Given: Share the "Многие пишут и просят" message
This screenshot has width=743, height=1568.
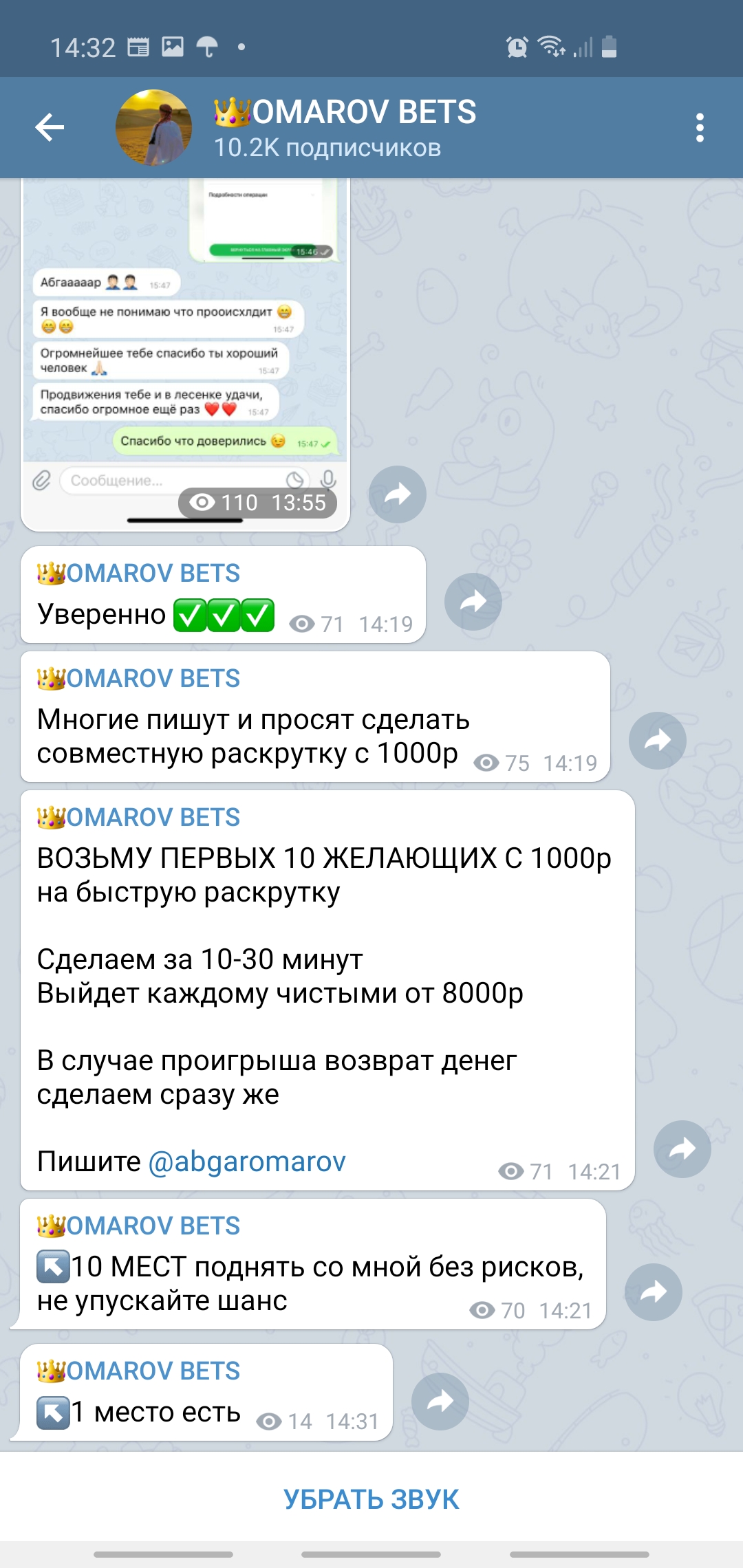Looking at the screenshot, I should click(x=658, y=741).
